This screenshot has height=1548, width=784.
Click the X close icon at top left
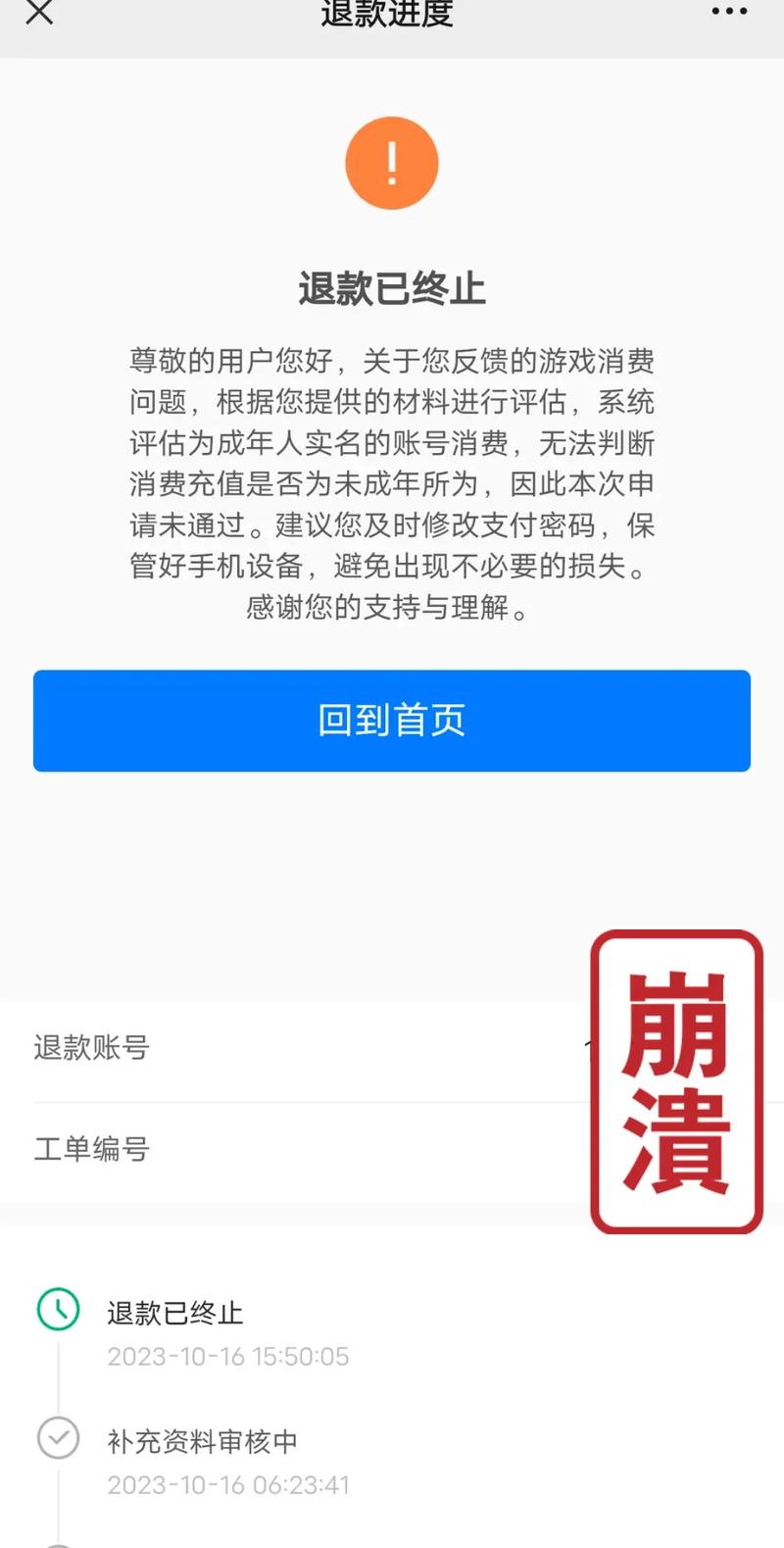point(37,14)
